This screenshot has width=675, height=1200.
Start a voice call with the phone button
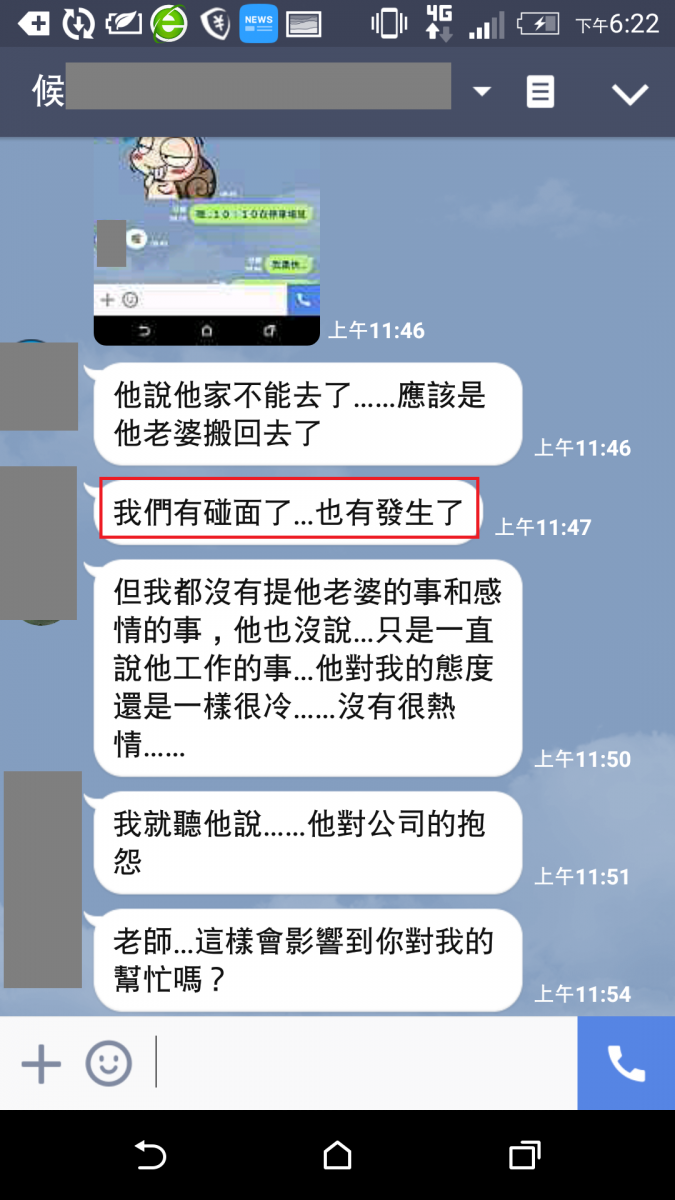tap(626, 1064)
